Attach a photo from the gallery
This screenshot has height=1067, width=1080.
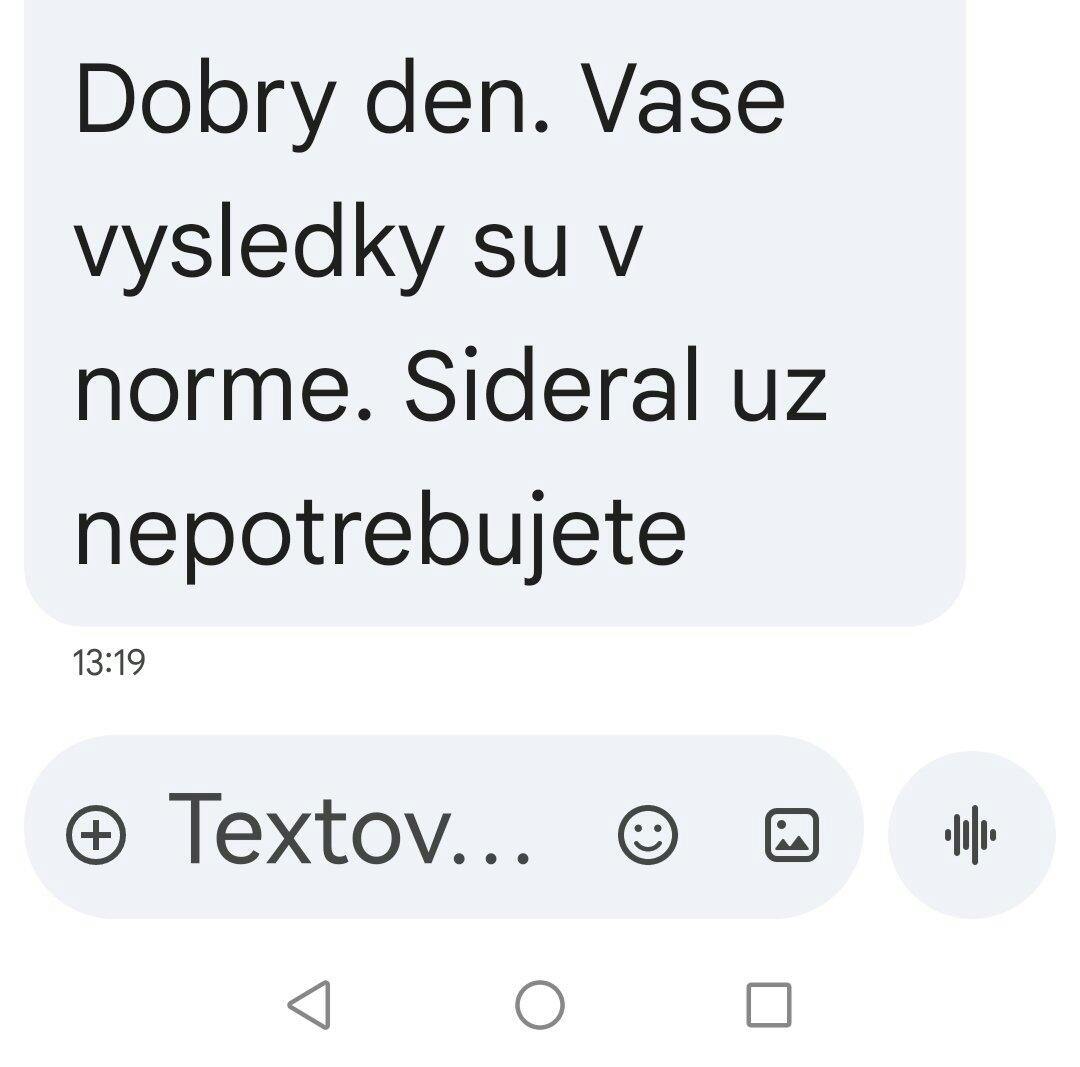tap(791, 834)
